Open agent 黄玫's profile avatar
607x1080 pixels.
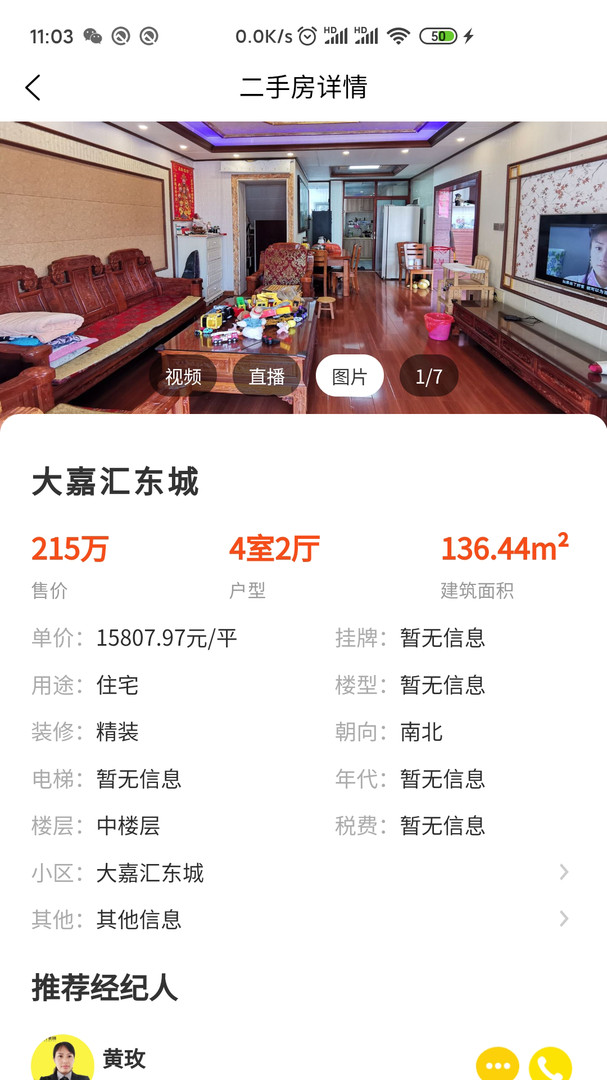62,1060
